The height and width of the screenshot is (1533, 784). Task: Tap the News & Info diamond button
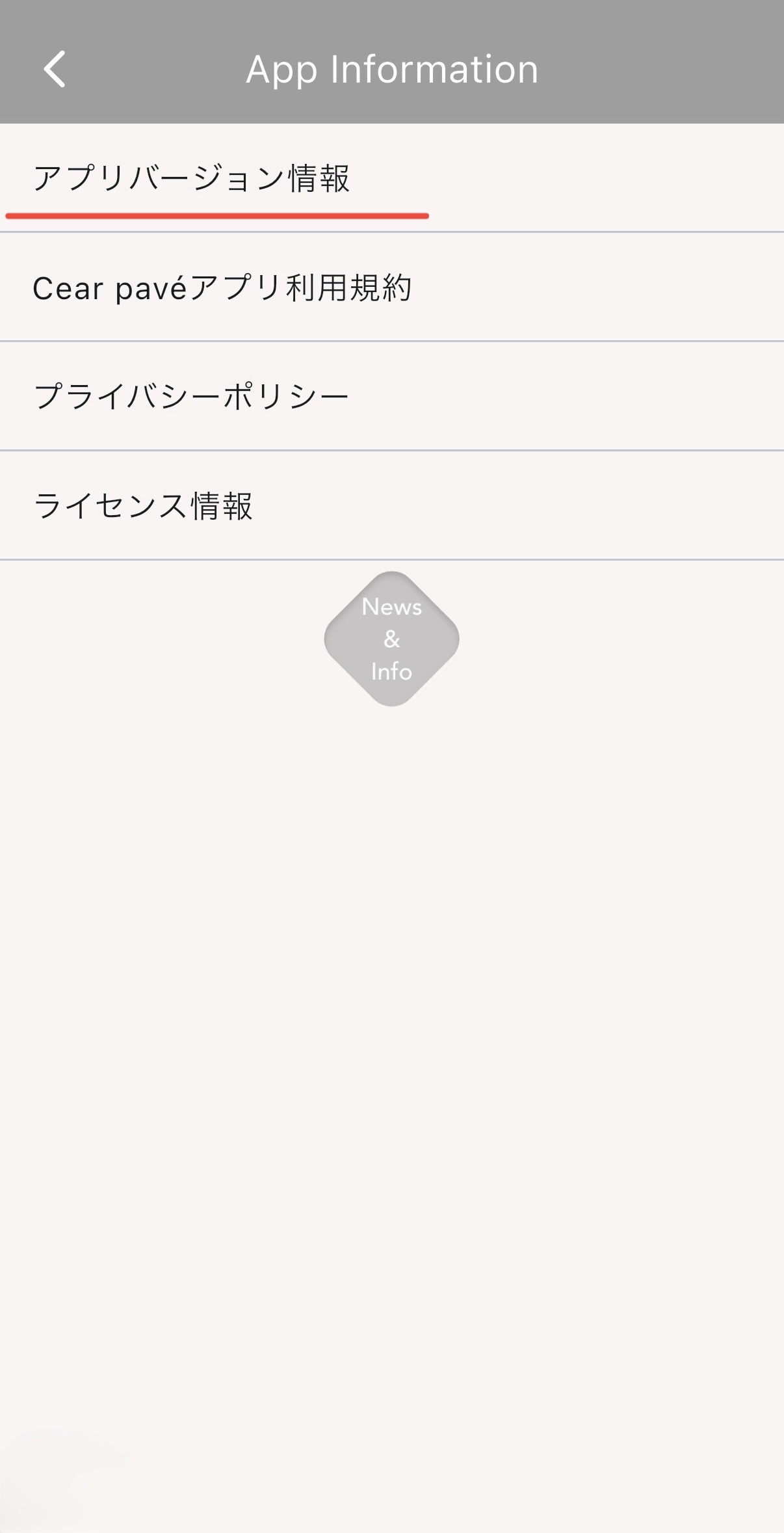391,639
